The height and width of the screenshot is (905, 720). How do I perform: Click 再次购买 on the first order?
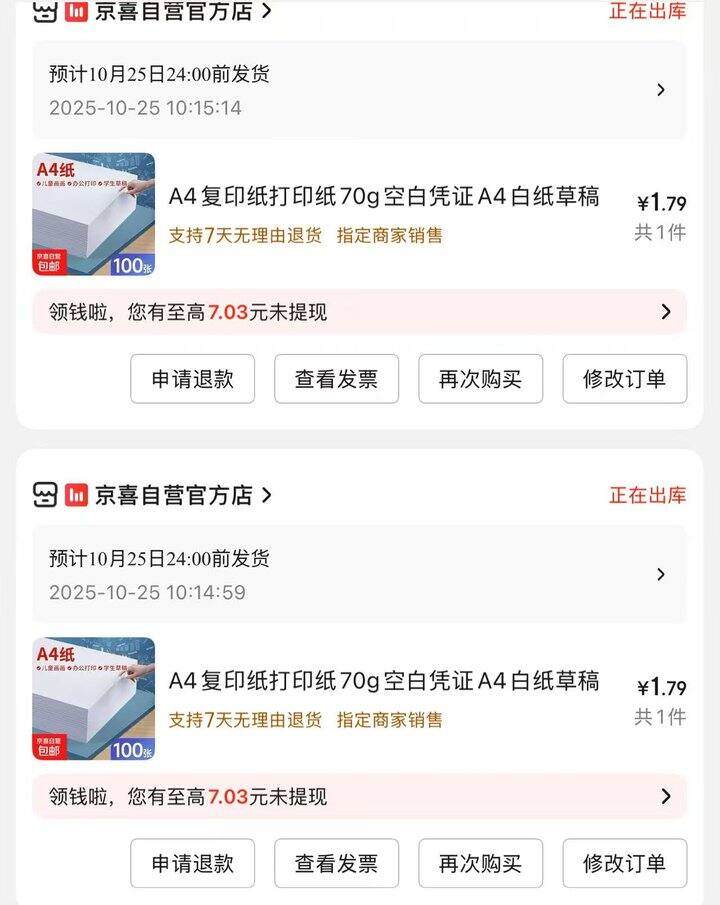[480, 378]
